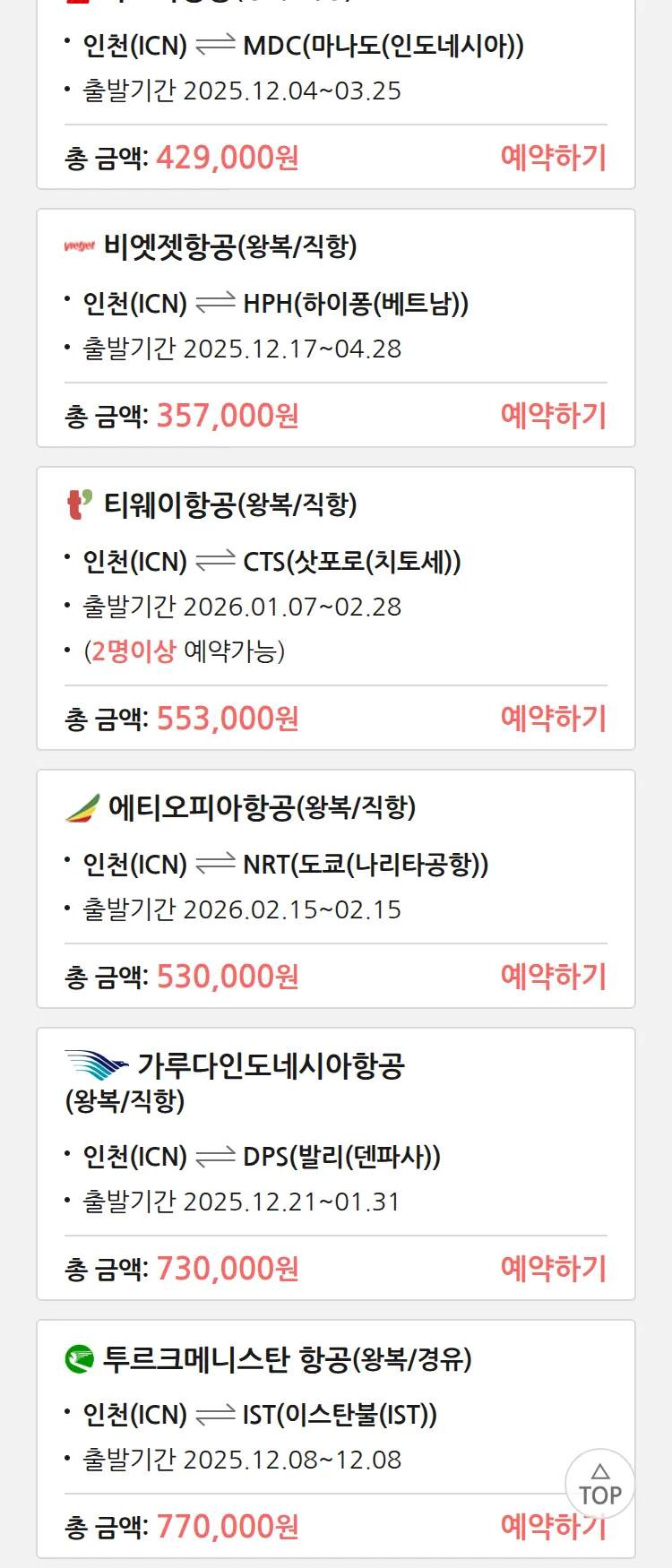Open the 비엣젯항공 HPH flight card
This screenshot has height=1568, width=672.
(269, 305)
